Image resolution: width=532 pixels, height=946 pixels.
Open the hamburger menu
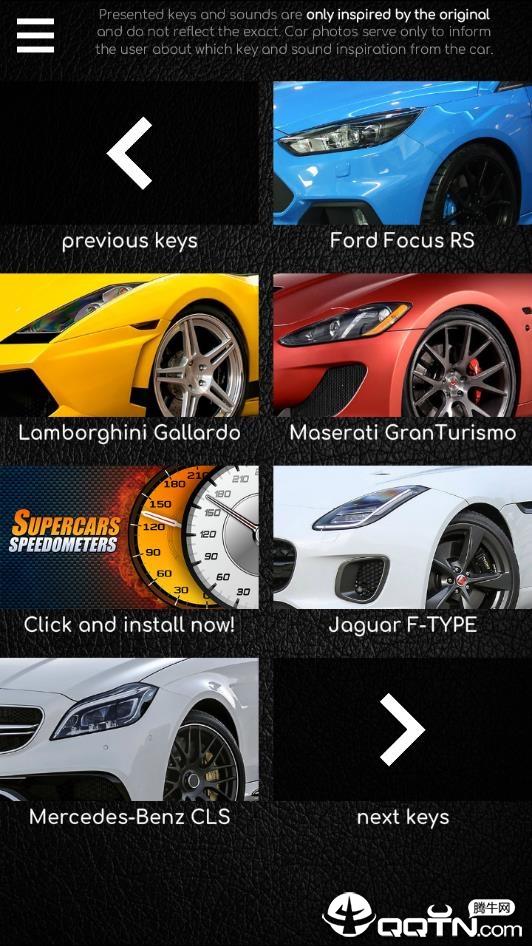pyautogui.click(x=36, y=36)
